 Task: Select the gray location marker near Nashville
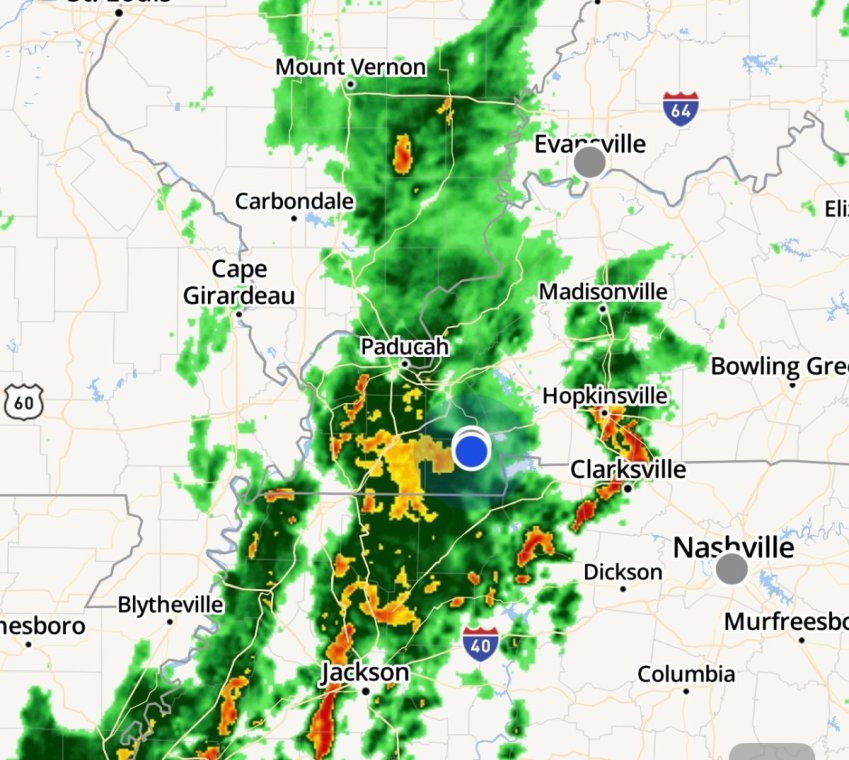click(732, 569)
